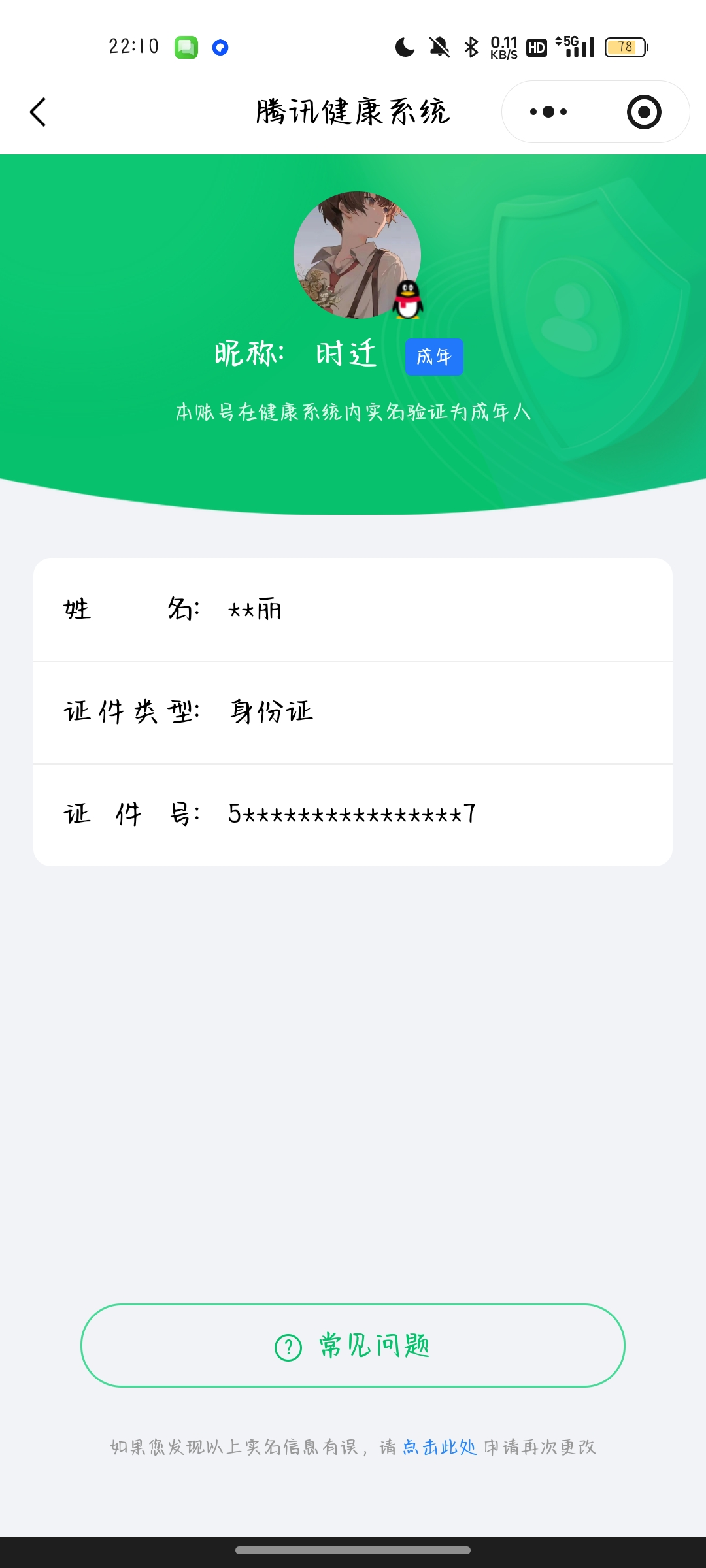706x1568 pixels.
Task: Tap the green messaging app icon in status bar
Action: 187,46
